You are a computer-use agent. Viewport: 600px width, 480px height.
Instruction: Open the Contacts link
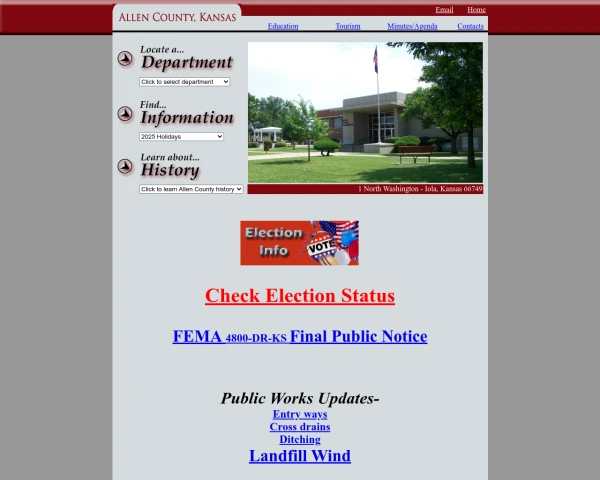pyautogui.click(x=470, y=26)
